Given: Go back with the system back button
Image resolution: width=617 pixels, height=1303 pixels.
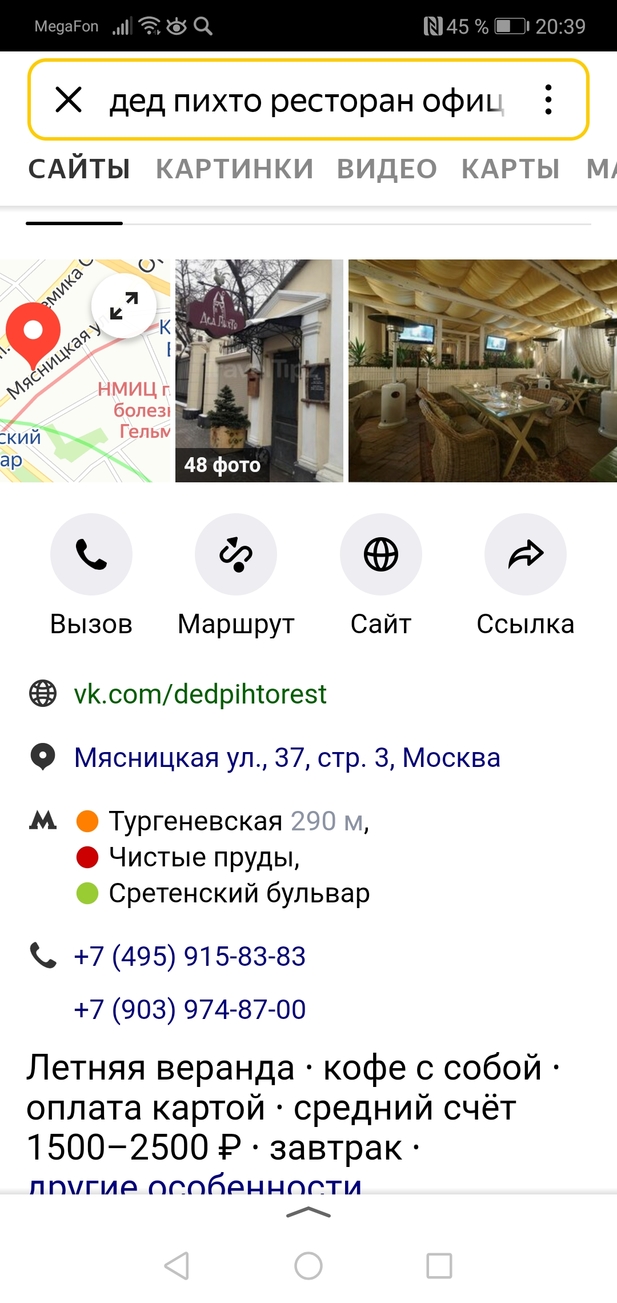Looking at the screenshot, I should [x=176, y=1266].
